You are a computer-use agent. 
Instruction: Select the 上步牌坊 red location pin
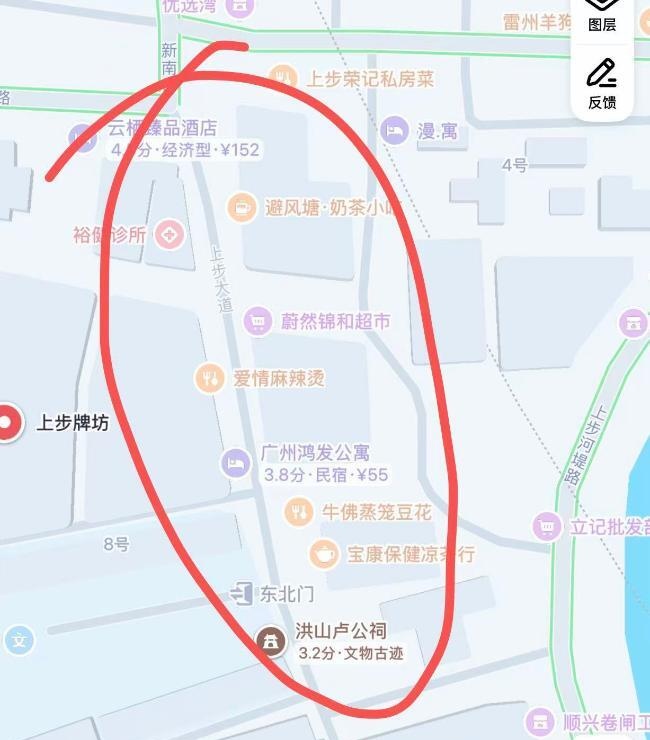point(9,423)
